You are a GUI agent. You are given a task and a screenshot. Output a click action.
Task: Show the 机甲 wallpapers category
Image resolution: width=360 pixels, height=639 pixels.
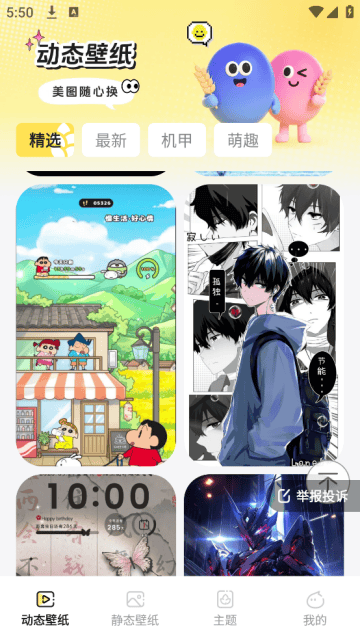click(x=177, y=140)
